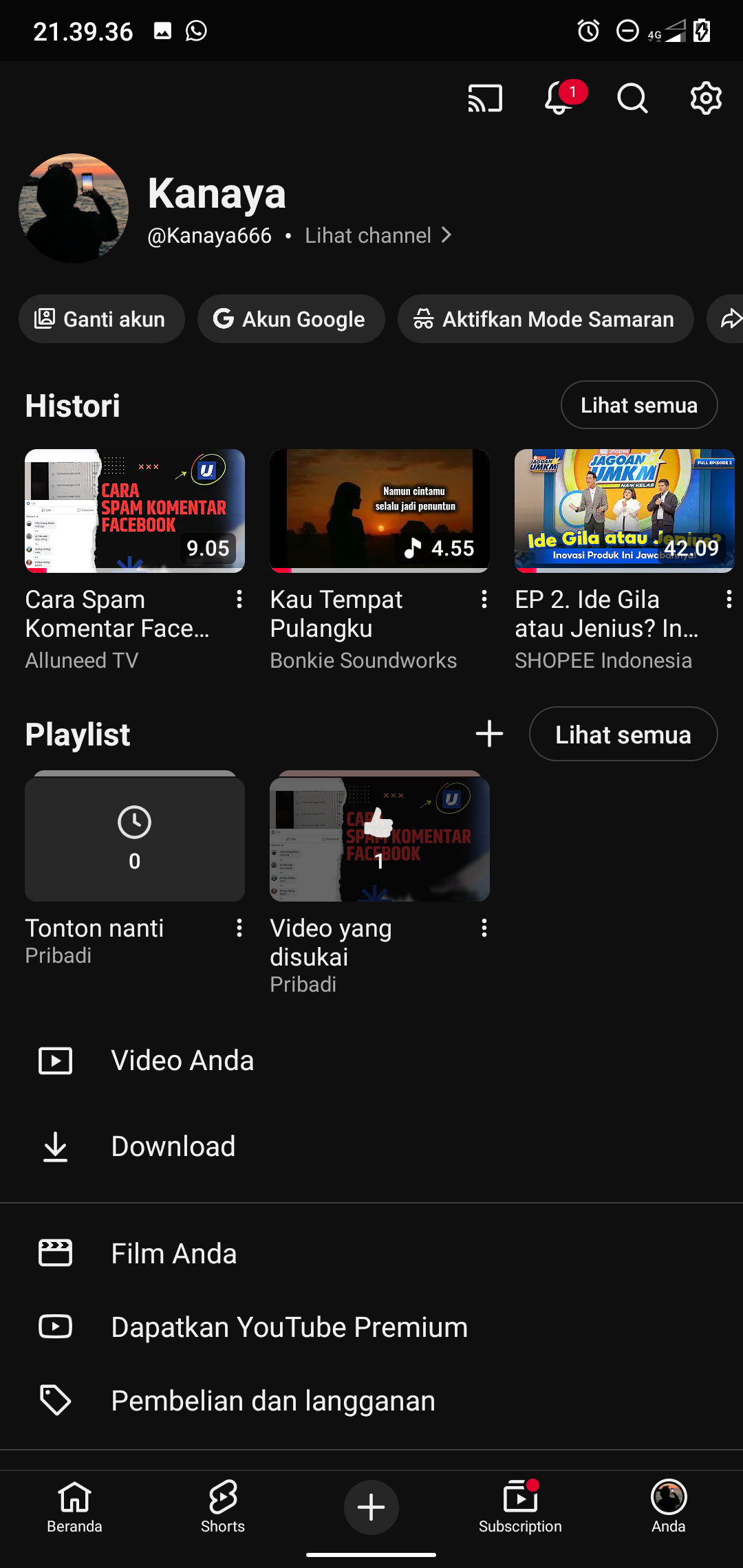This screenshot has width=743, height=1568.
Task: View all Playlist with Lihat semua
Action: click(623, 734)
